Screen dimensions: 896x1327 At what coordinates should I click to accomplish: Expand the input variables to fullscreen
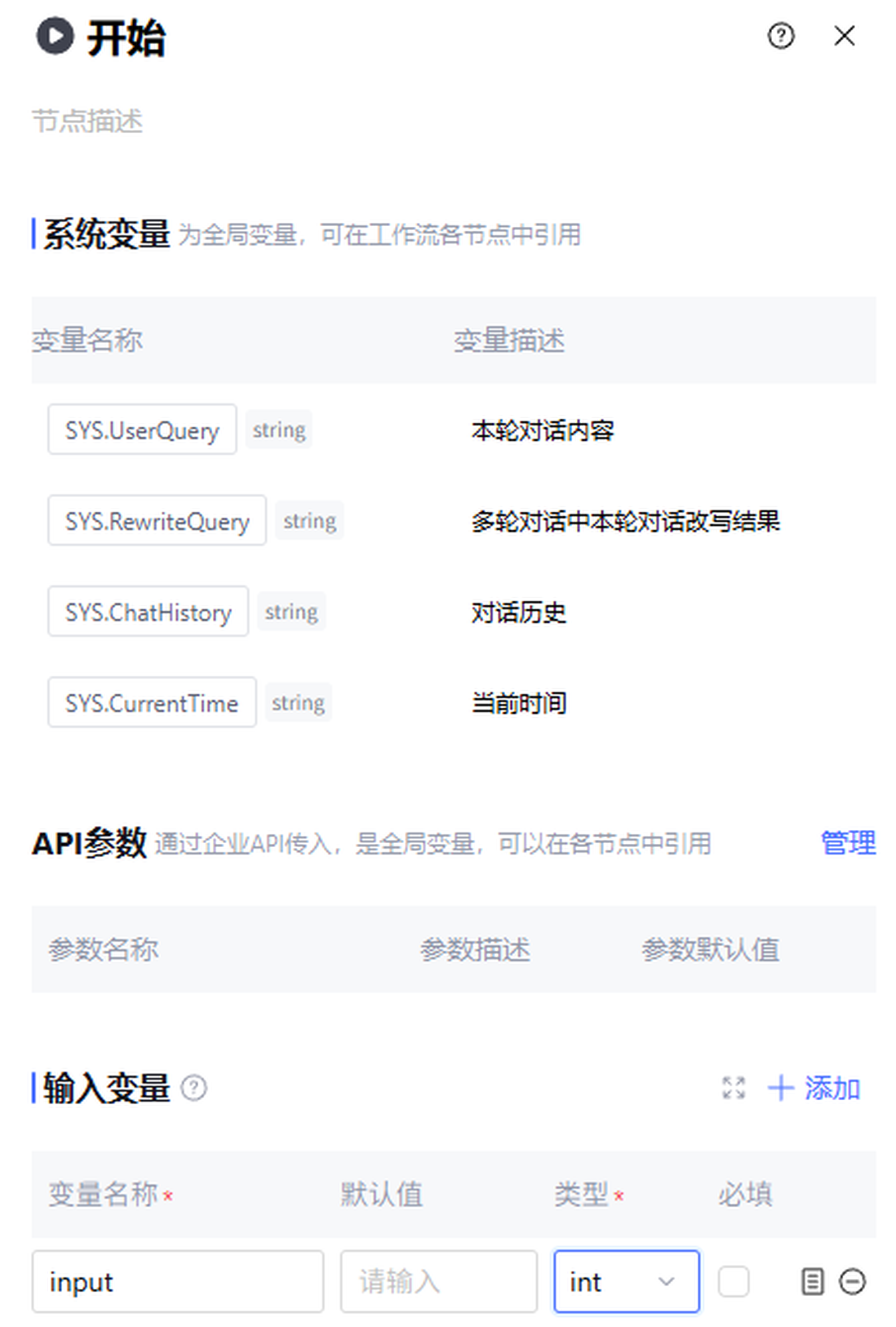733,1087
